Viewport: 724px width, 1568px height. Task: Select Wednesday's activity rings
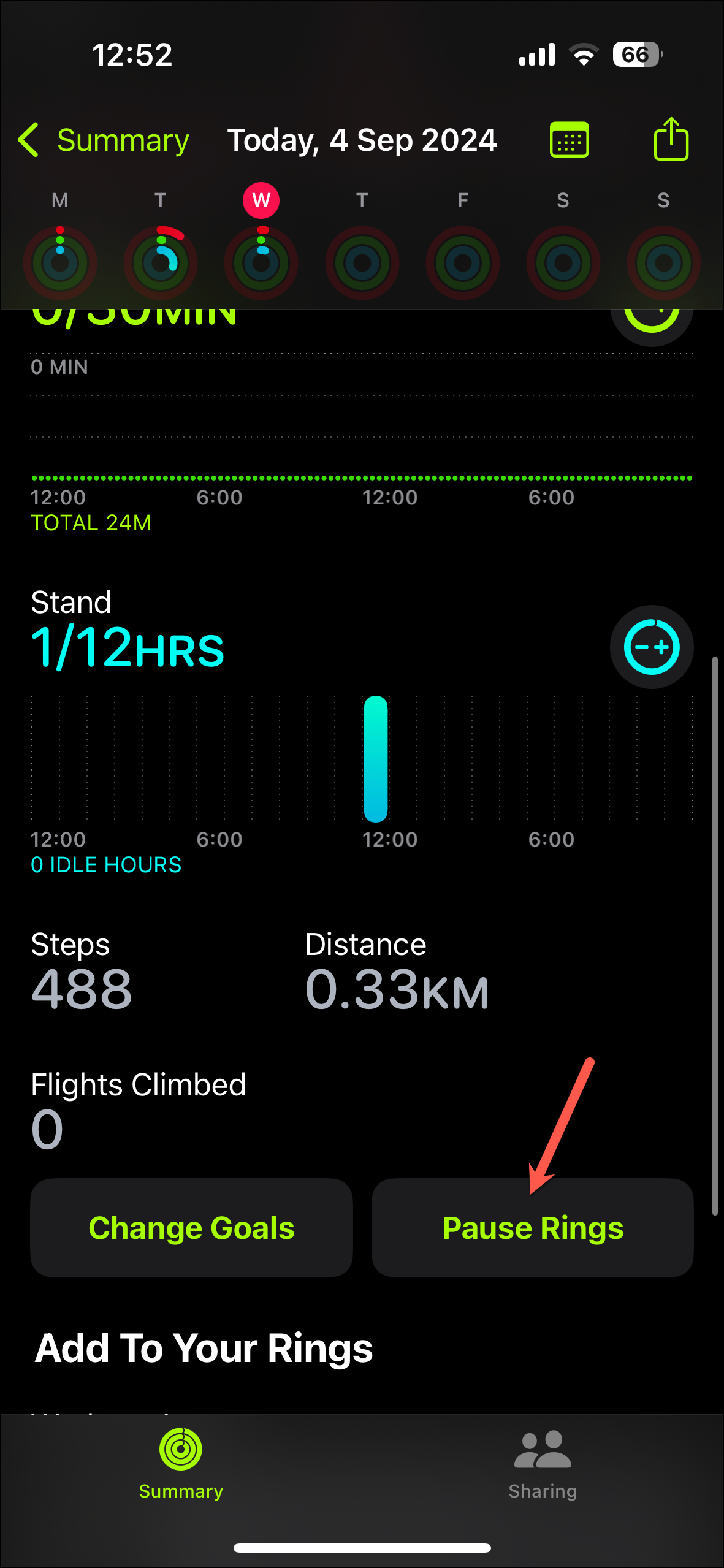pos(261,262)
